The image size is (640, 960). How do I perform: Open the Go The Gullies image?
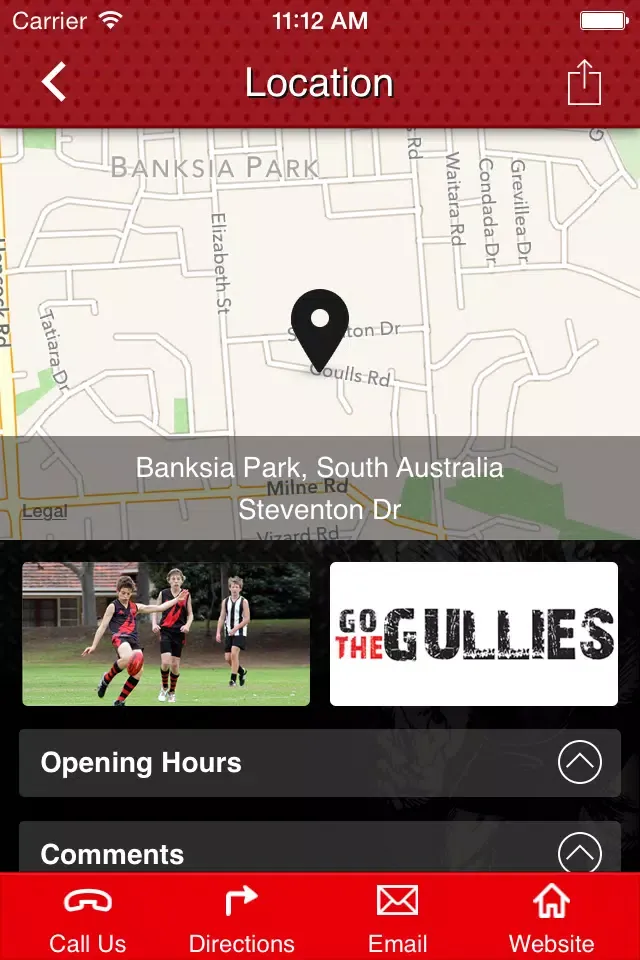[x=474, y=634]
